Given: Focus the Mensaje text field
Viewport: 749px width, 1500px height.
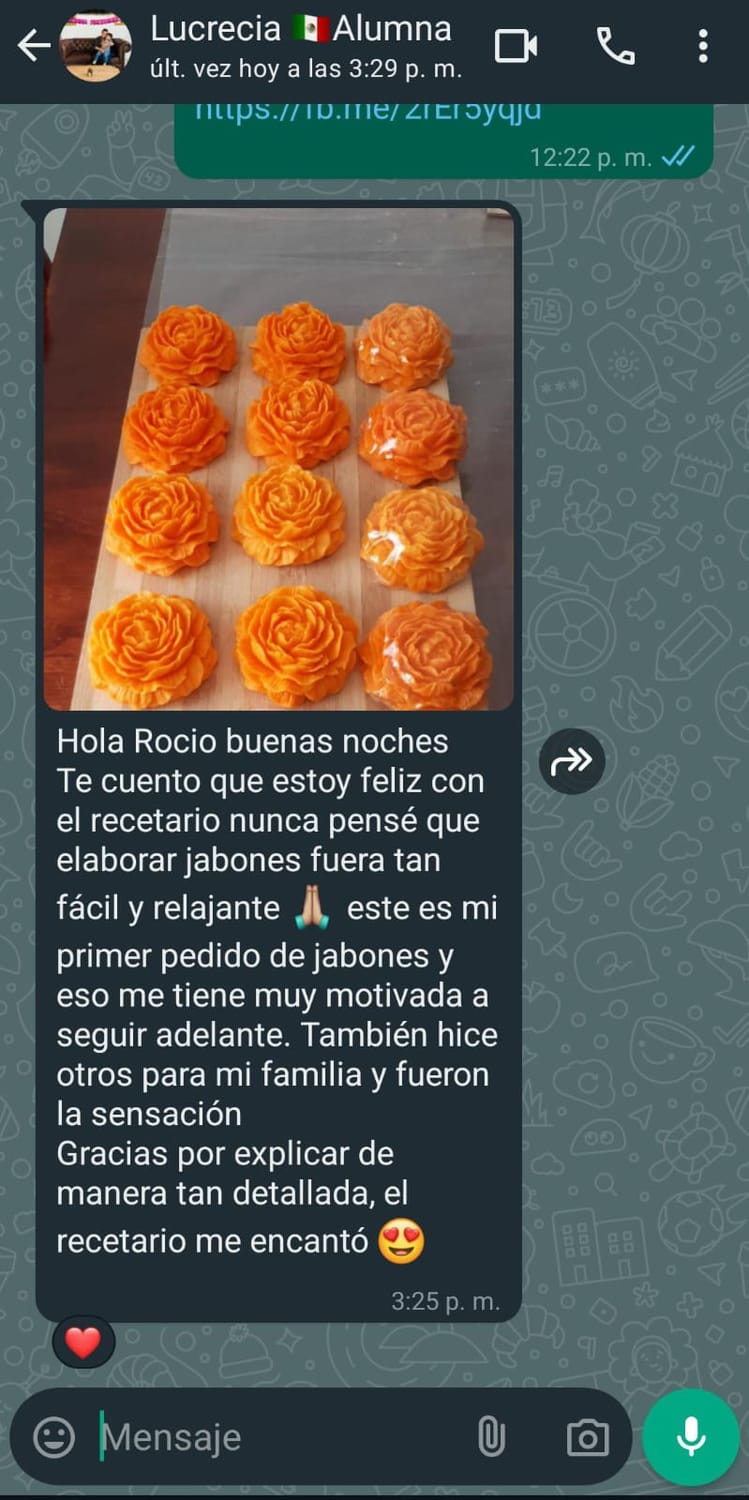Looking at the screenshot, I should (x=280, y=1438).
